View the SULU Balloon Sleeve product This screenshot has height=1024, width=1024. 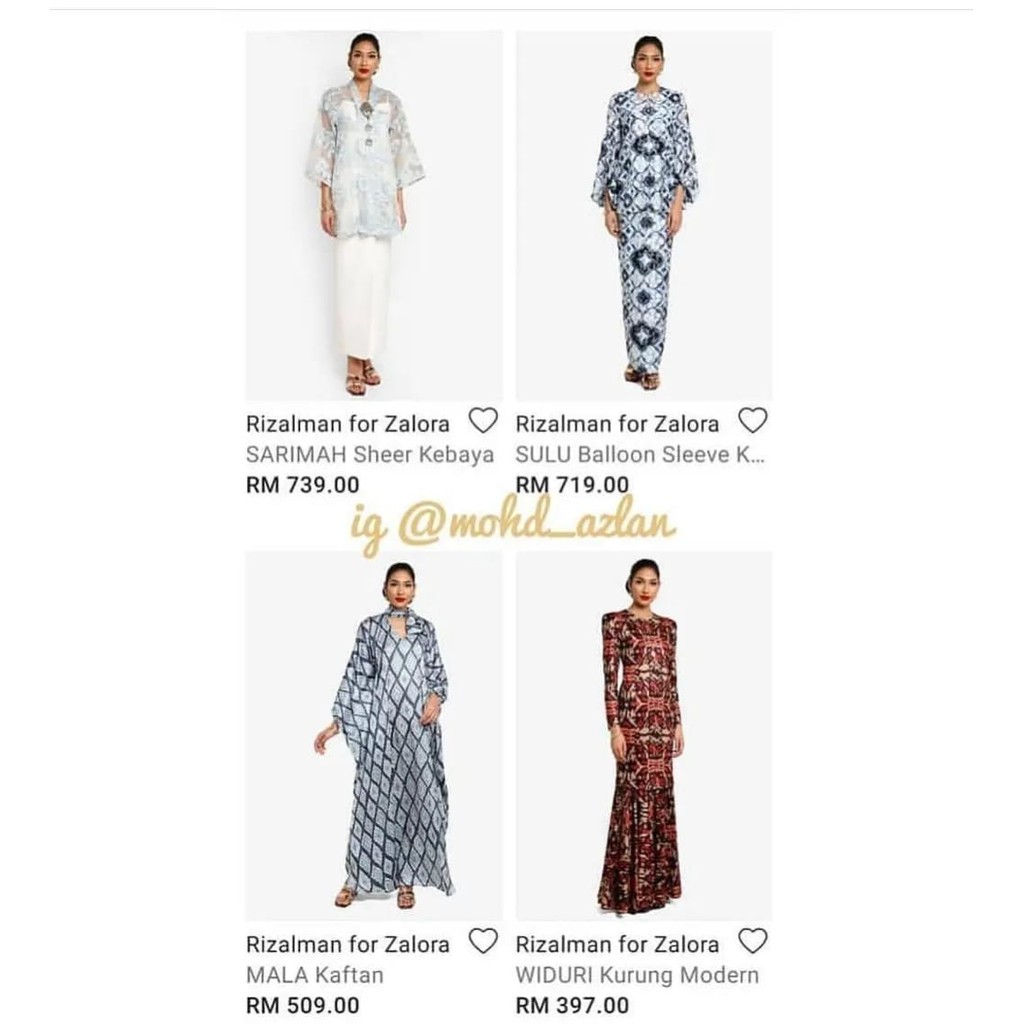point(643,216)
